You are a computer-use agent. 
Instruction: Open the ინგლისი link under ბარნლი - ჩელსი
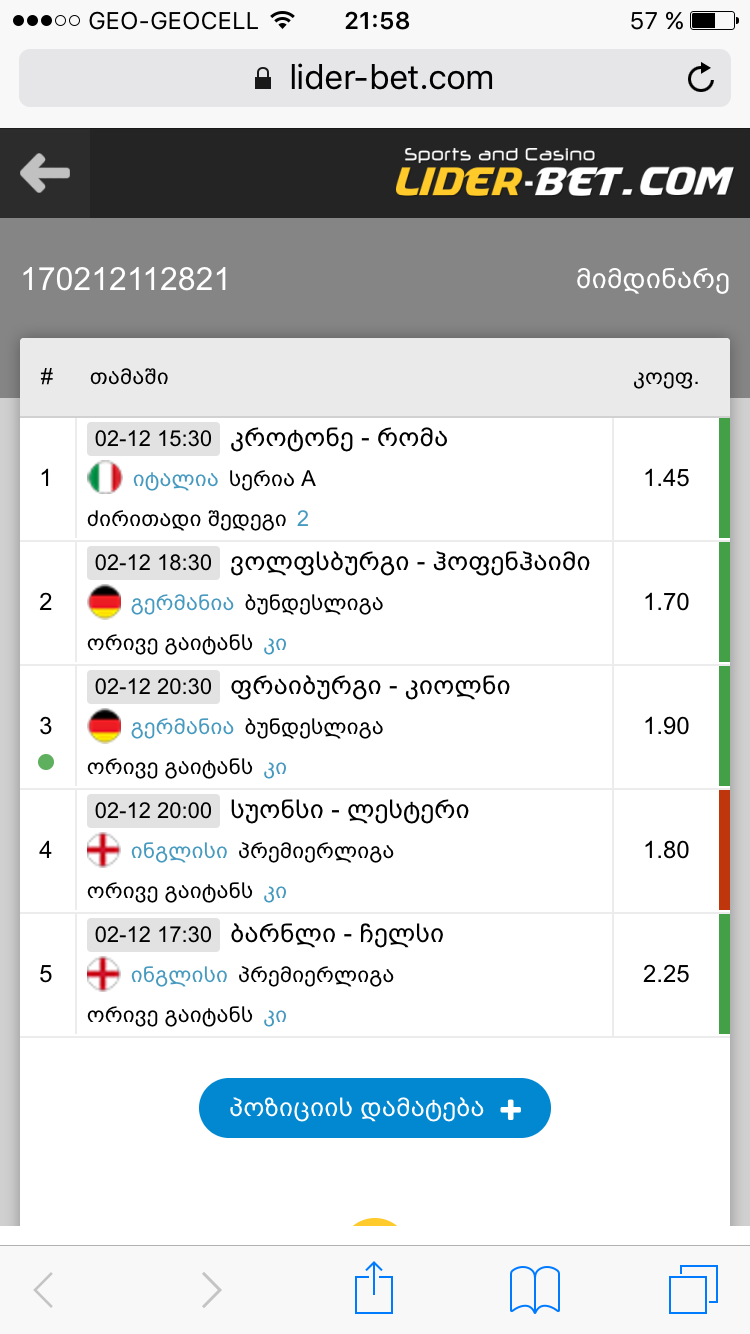[x=180, y=975]
